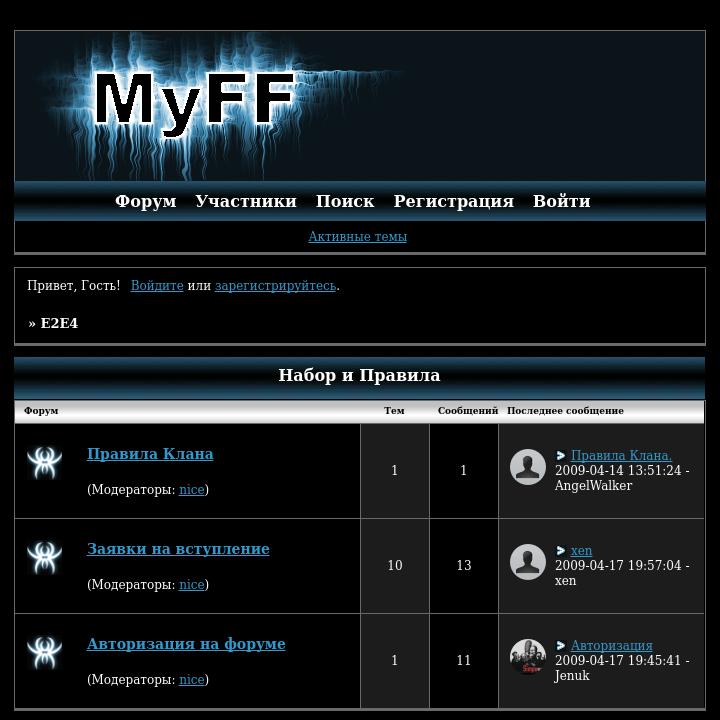The image size is (720, 720).
Task: Open moderator nice under Заявки на вступление
Action: click(191, 585)
